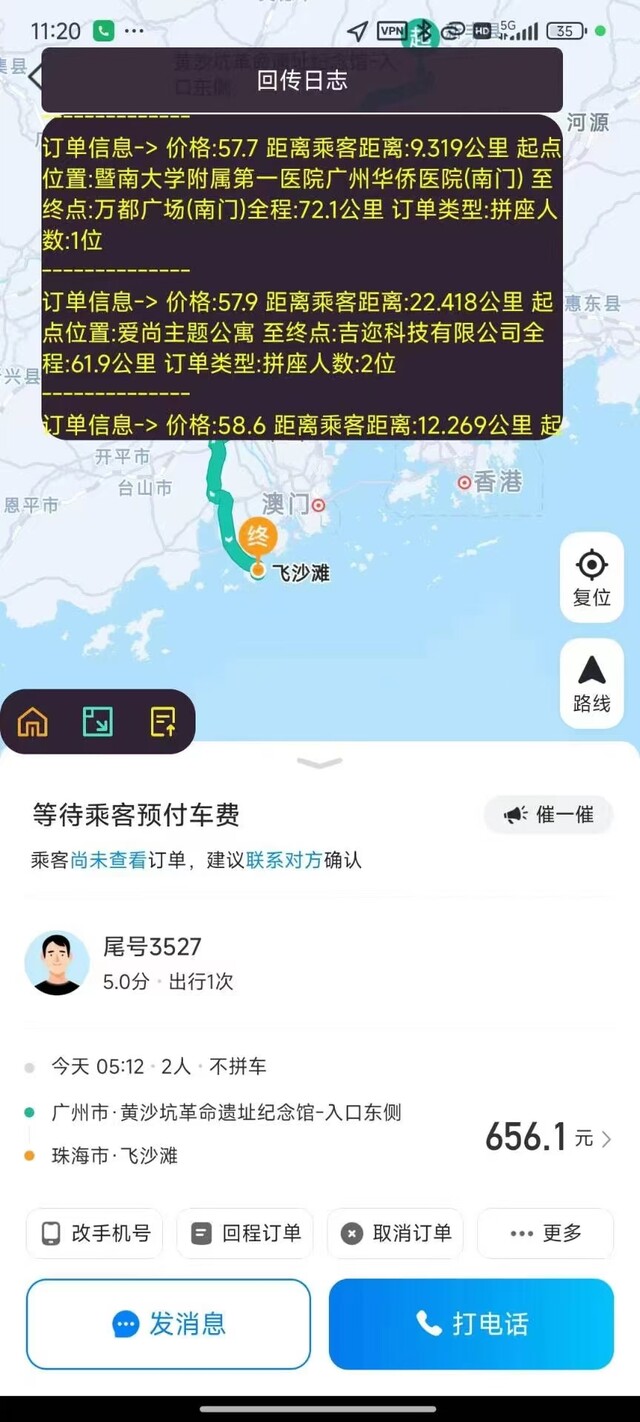Tap 改手机号 button
640x1422 pixels.
[95, 1234]
